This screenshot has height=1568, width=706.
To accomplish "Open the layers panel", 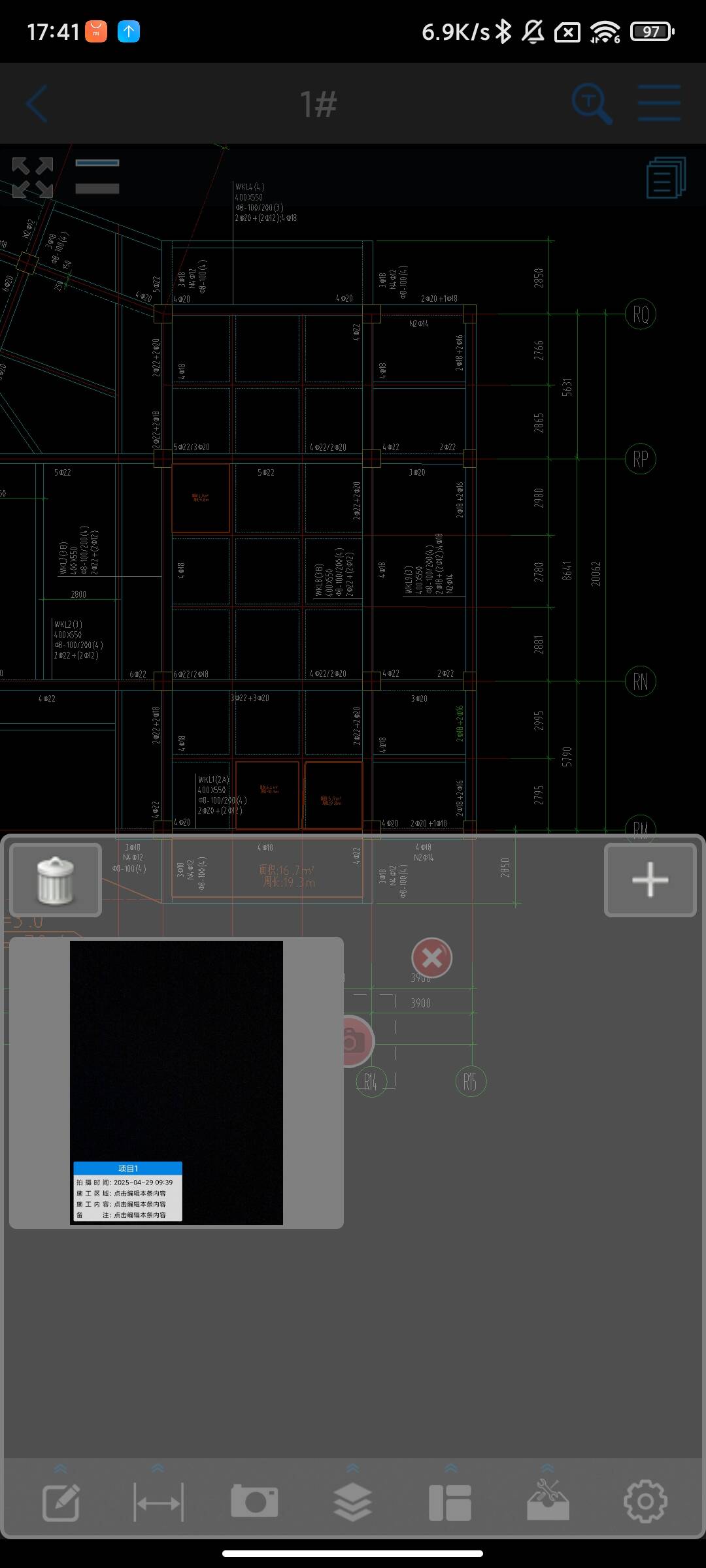I will point(352,1502).
